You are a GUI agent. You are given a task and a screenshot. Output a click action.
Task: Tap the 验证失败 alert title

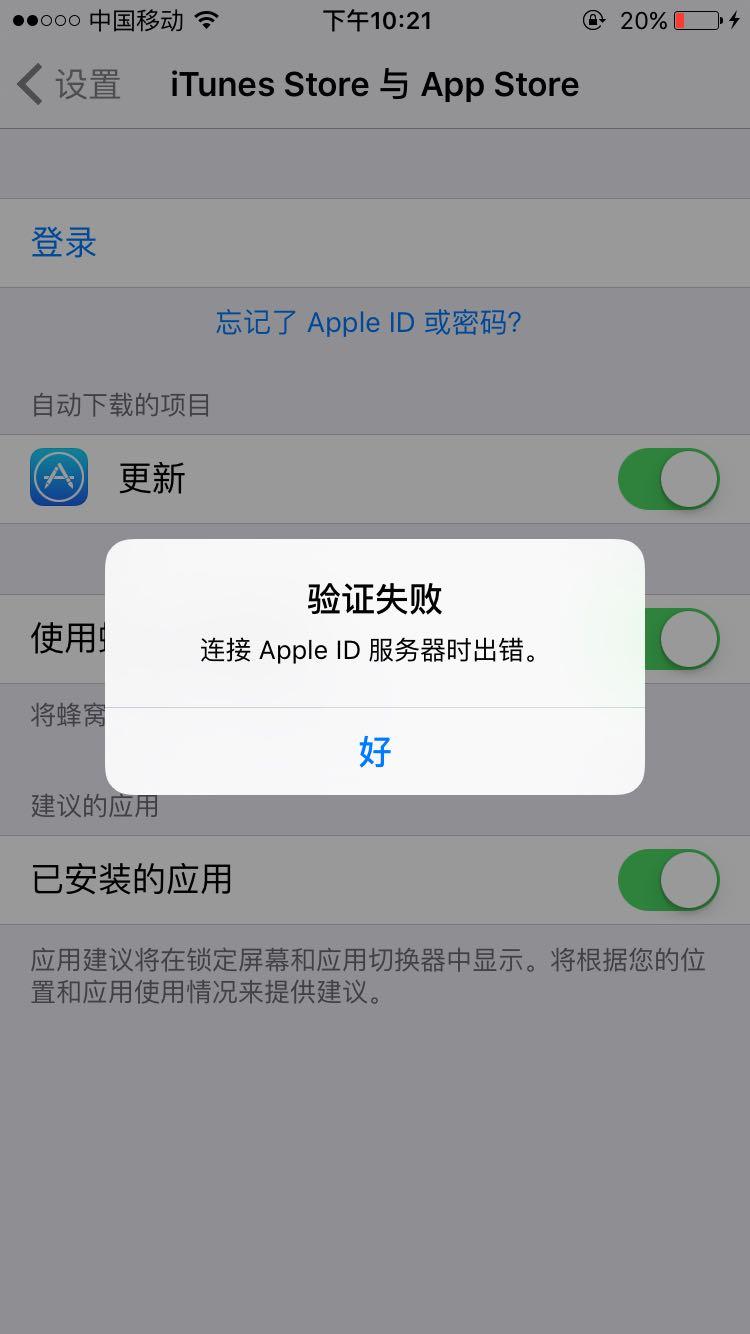(x=374, y=598)
